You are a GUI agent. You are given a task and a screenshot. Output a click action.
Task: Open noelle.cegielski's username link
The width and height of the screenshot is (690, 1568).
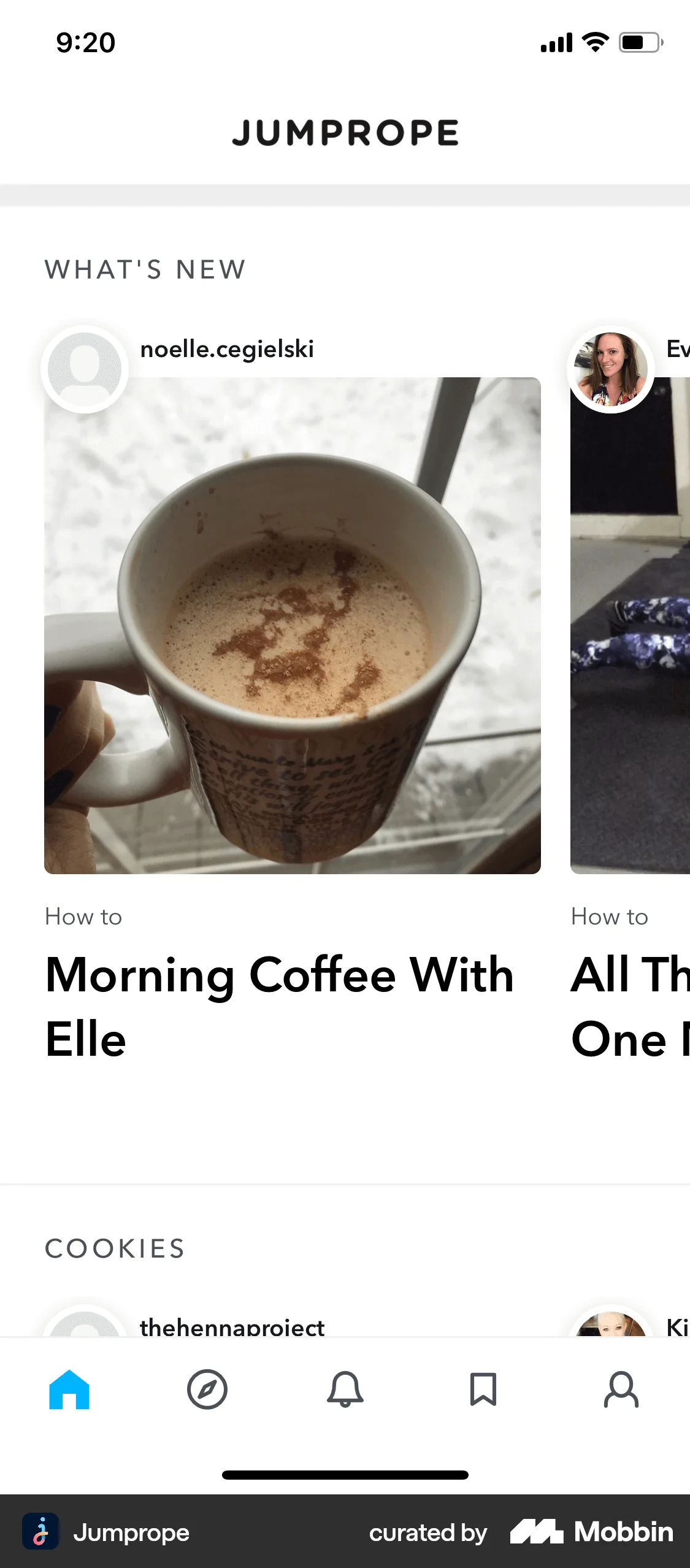[x=227, y=349]
